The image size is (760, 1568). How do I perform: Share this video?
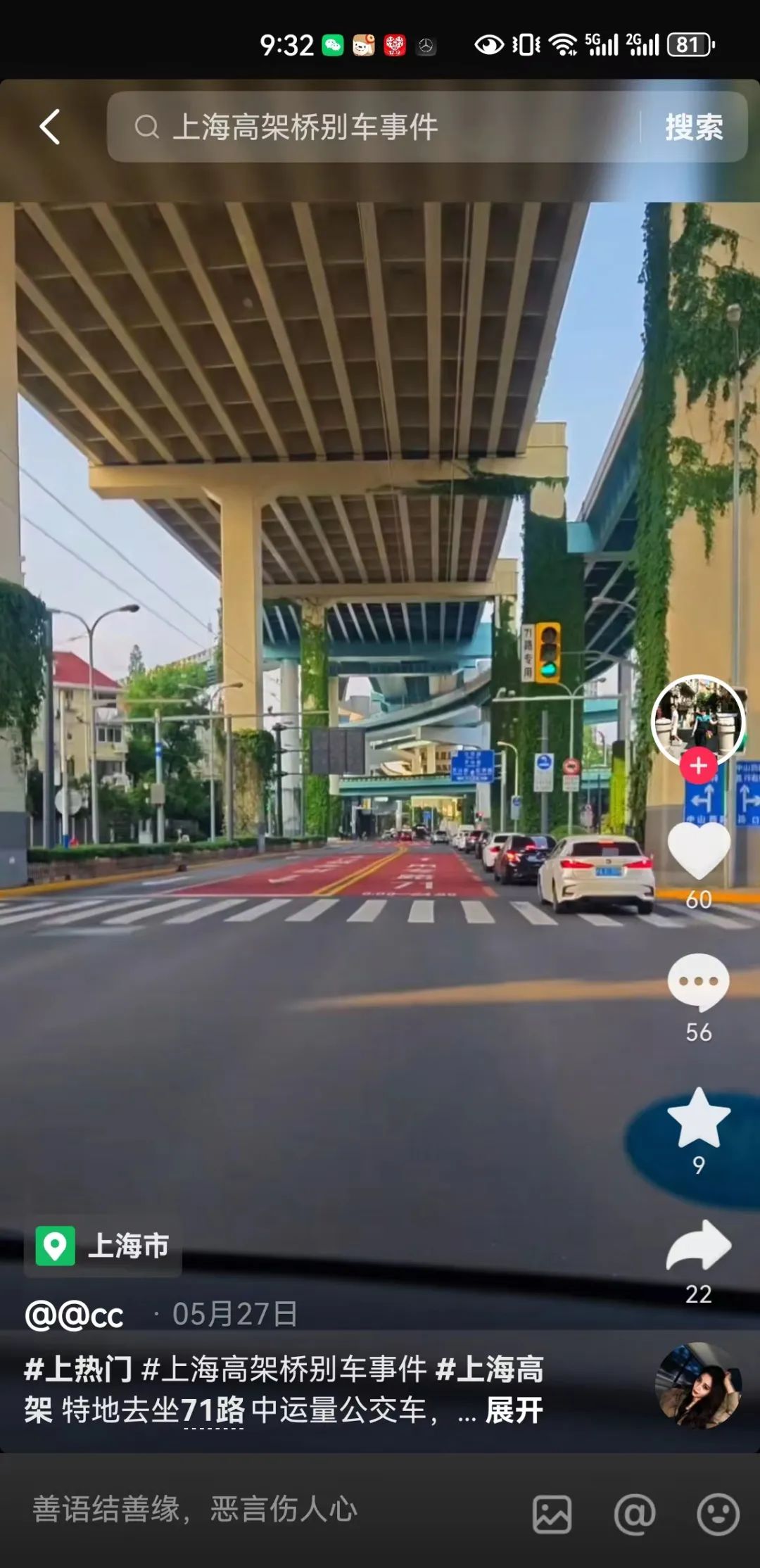coord(698,1246)
